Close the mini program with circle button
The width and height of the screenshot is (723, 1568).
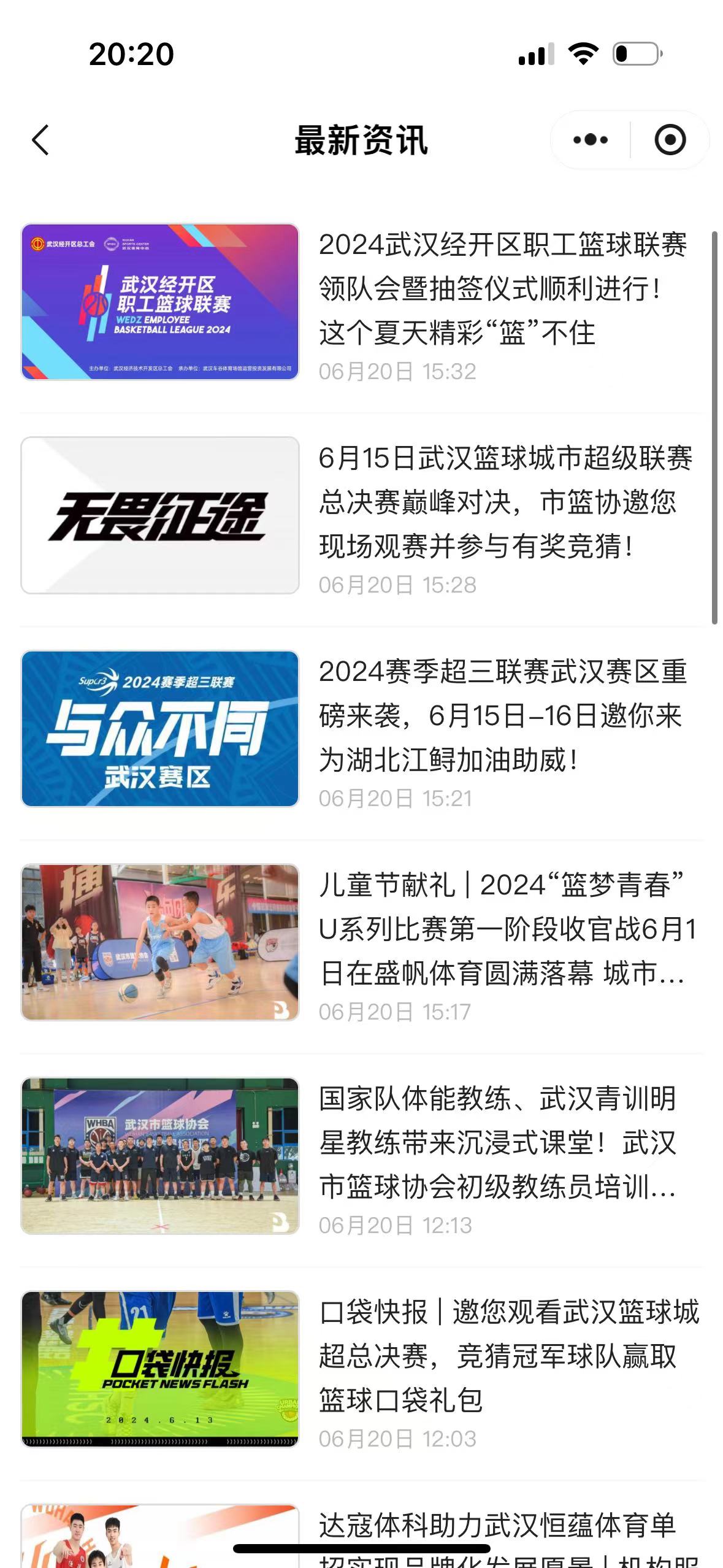pyautogui.click(x=670, y=140)
